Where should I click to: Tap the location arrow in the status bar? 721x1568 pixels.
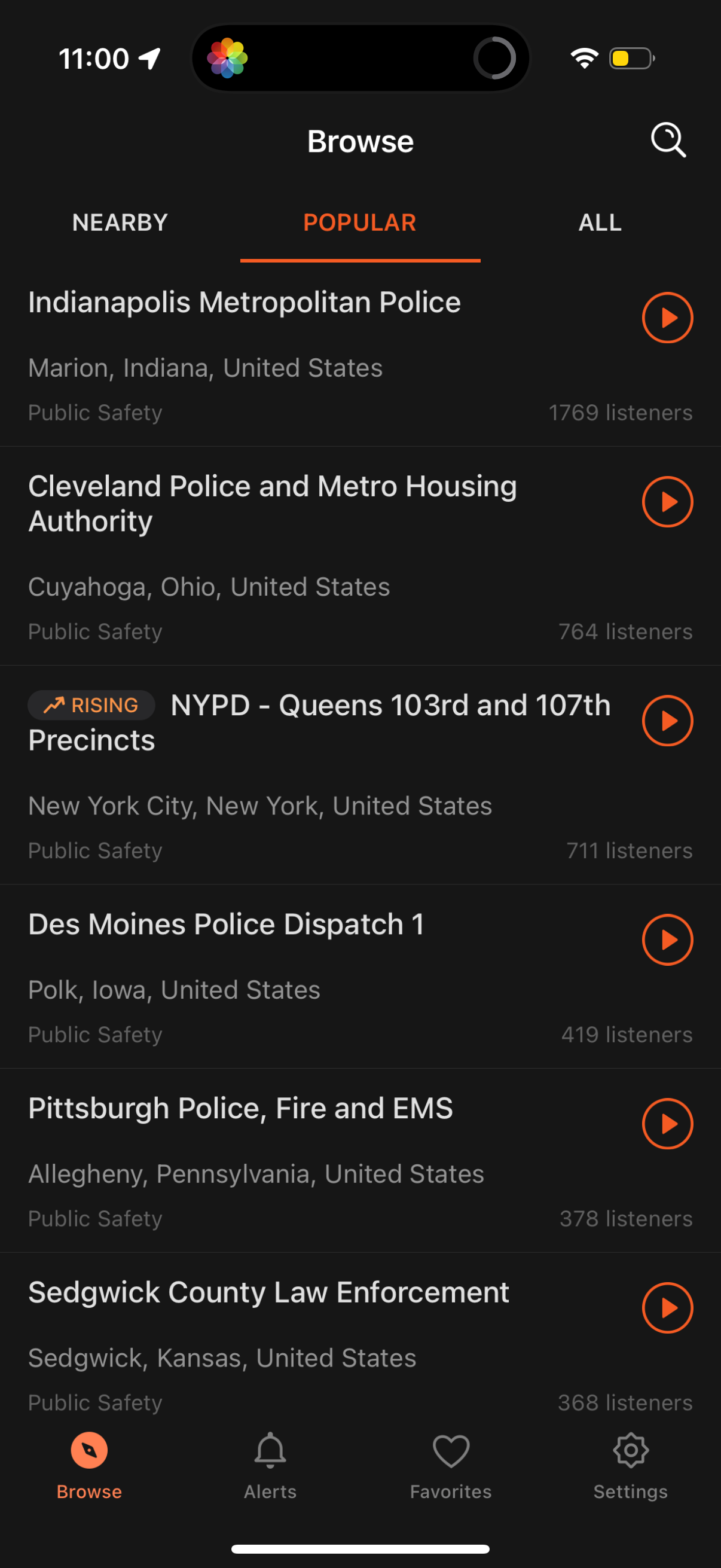(148, 57)
